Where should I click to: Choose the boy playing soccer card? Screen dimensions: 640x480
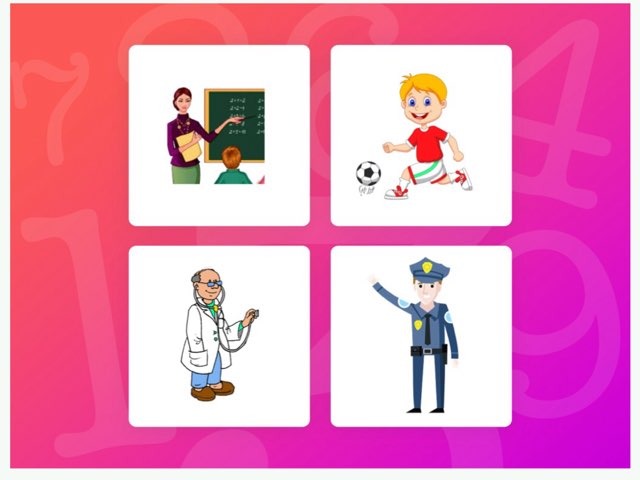pyautogui.click(x=421, y=135)
